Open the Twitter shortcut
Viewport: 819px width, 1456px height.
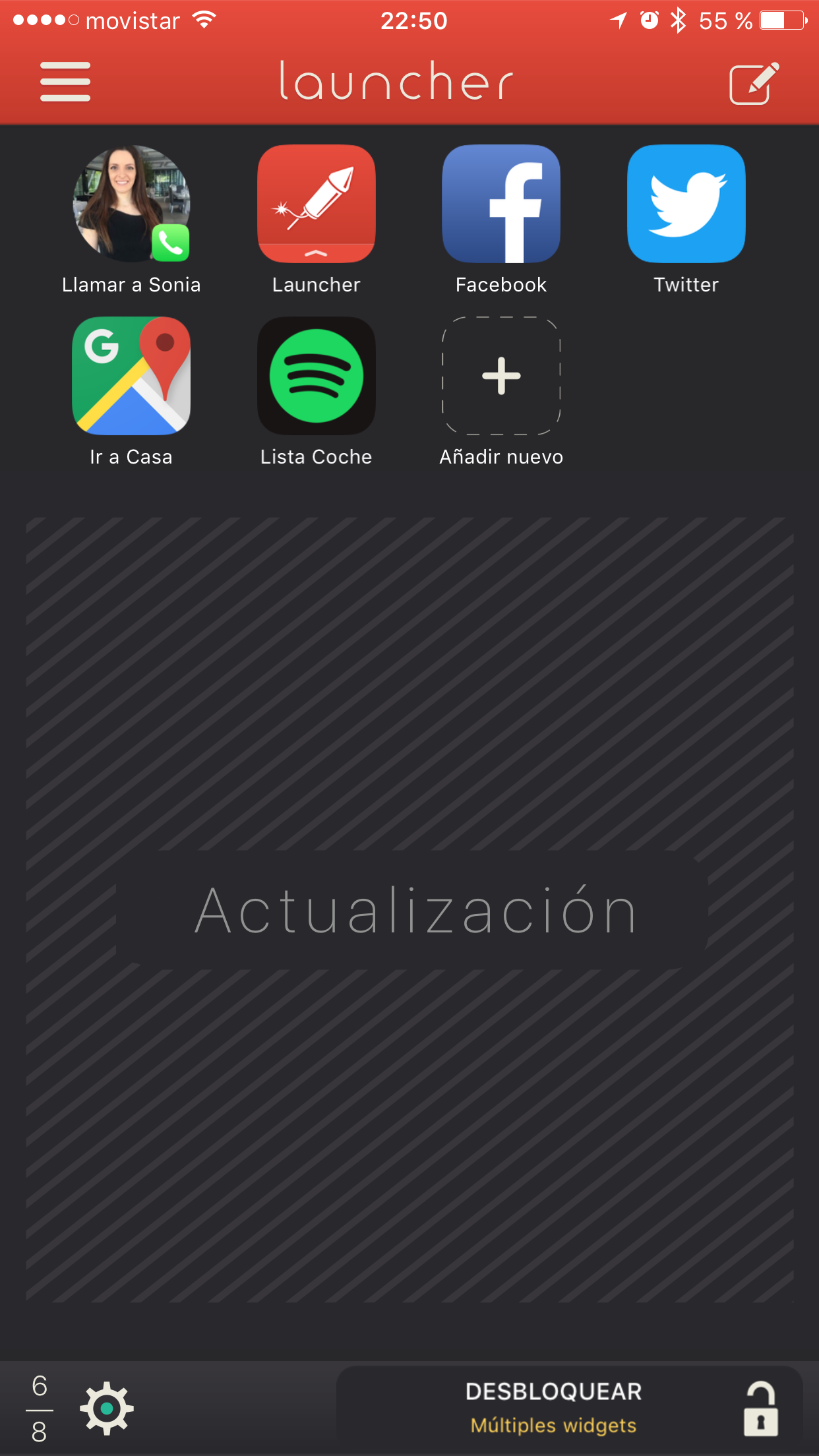(686, 204)
